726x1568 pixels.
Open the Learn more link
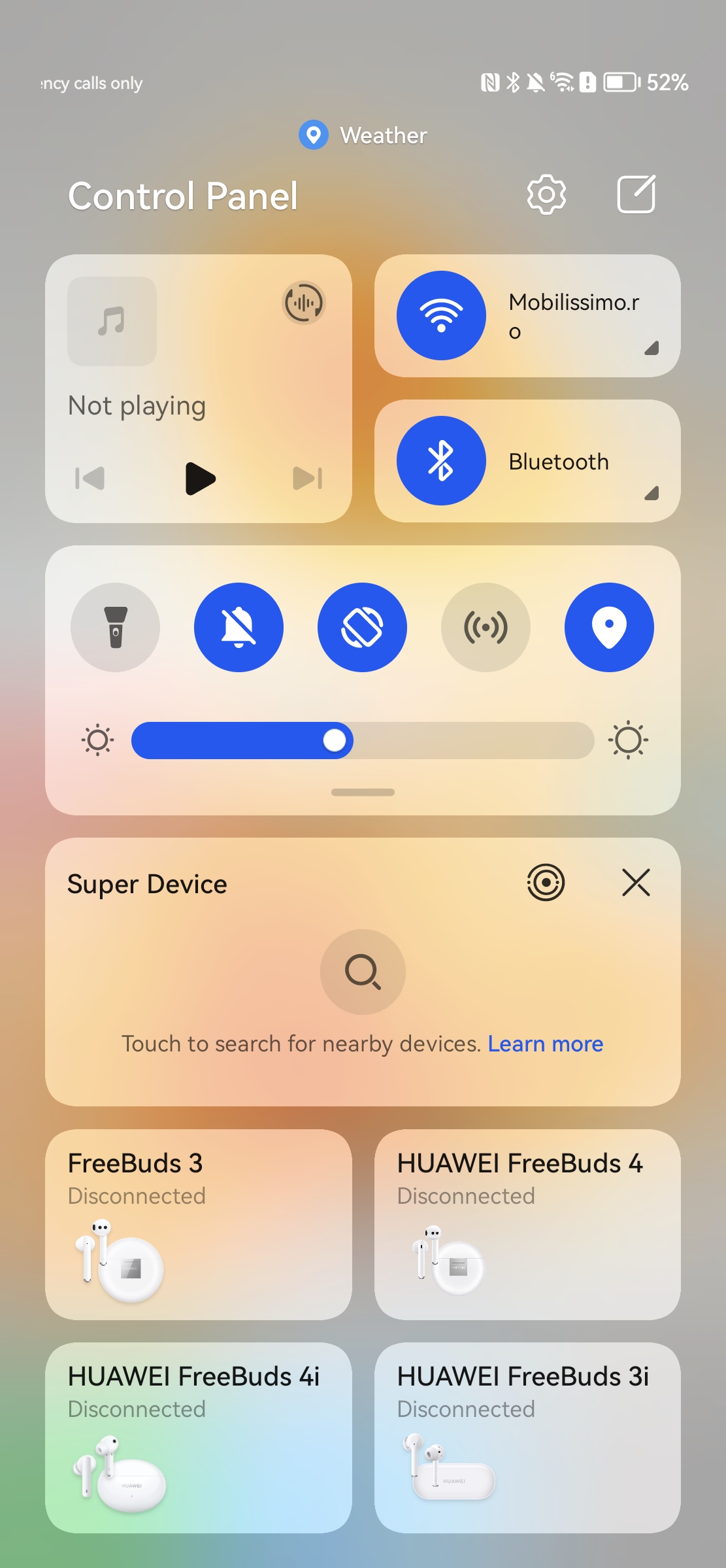point(546,1044)
